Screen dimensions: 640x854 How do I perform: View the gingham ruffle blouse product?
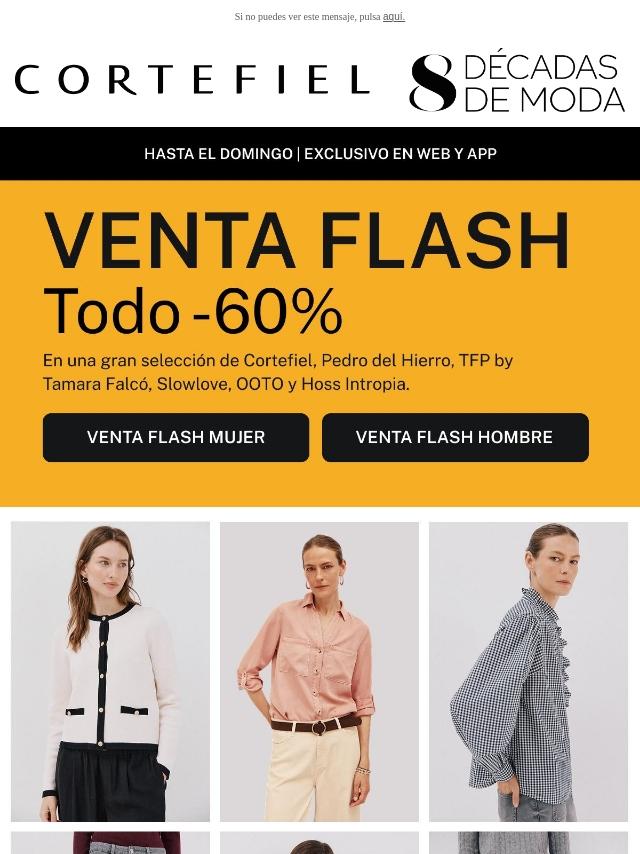tap(528, 671)
